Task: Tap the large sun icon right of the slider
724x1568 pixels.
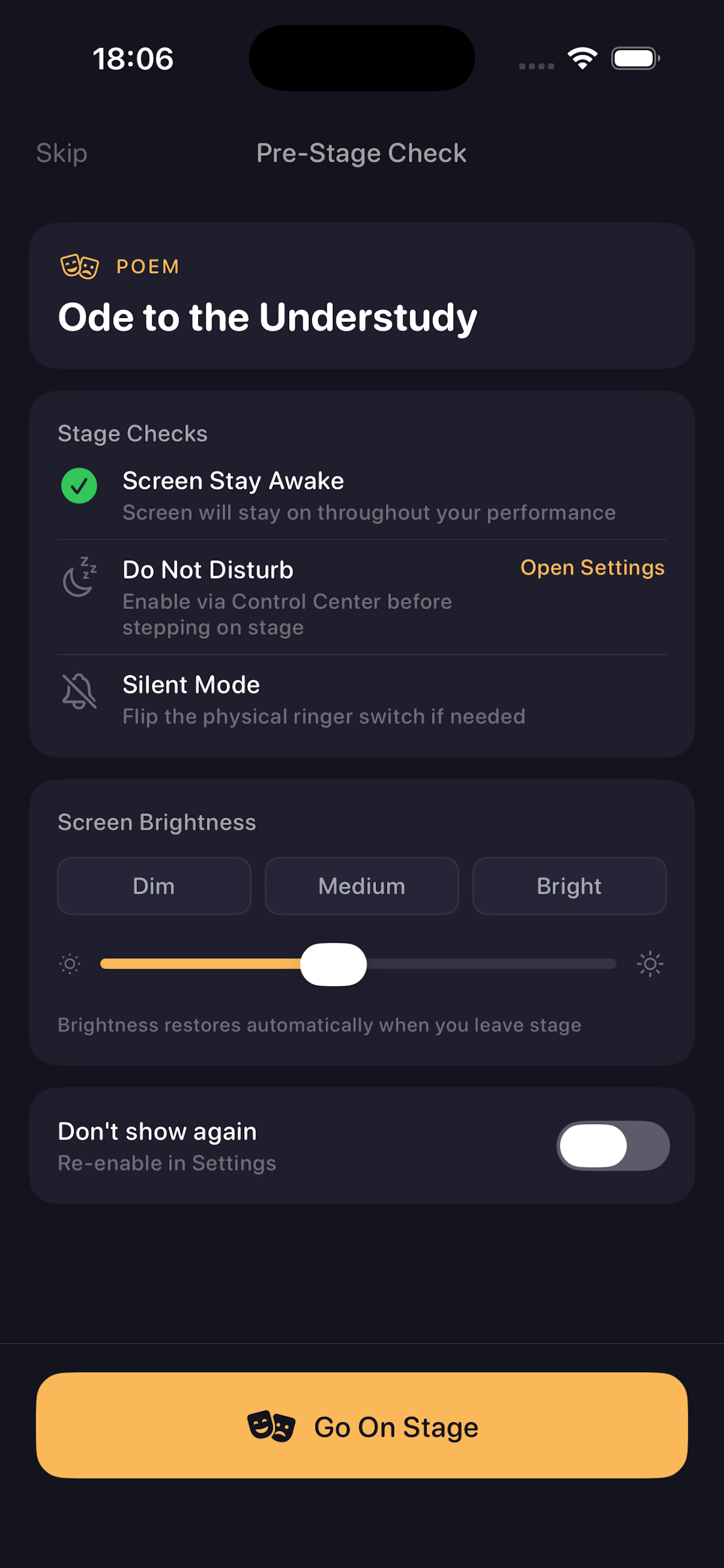Action: coord(649,964)
